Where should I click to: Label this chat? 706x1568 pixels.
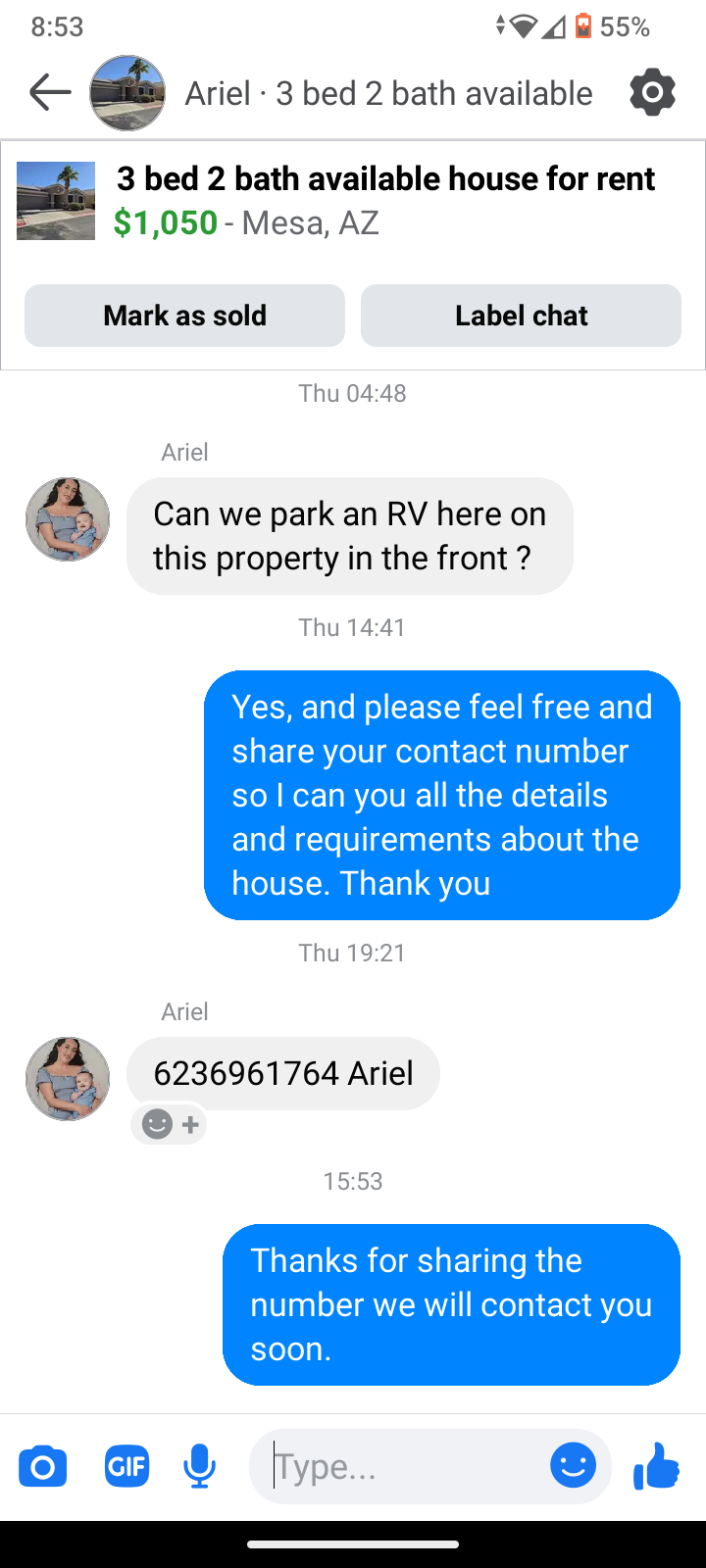[521, 316]
